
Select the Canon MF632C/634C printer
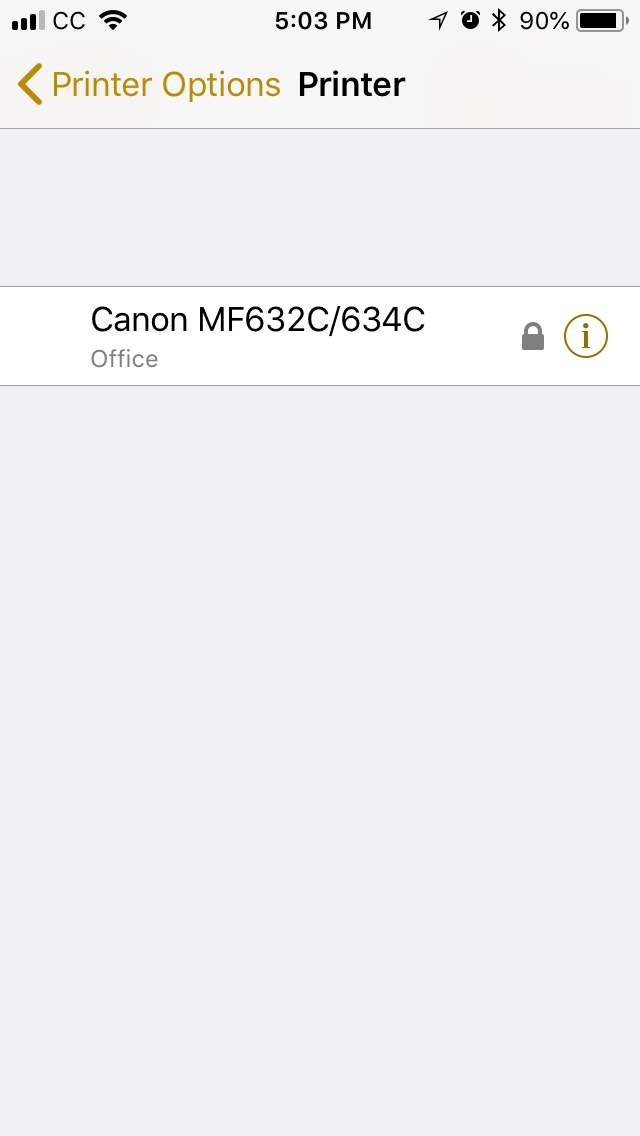click(258, 335)
